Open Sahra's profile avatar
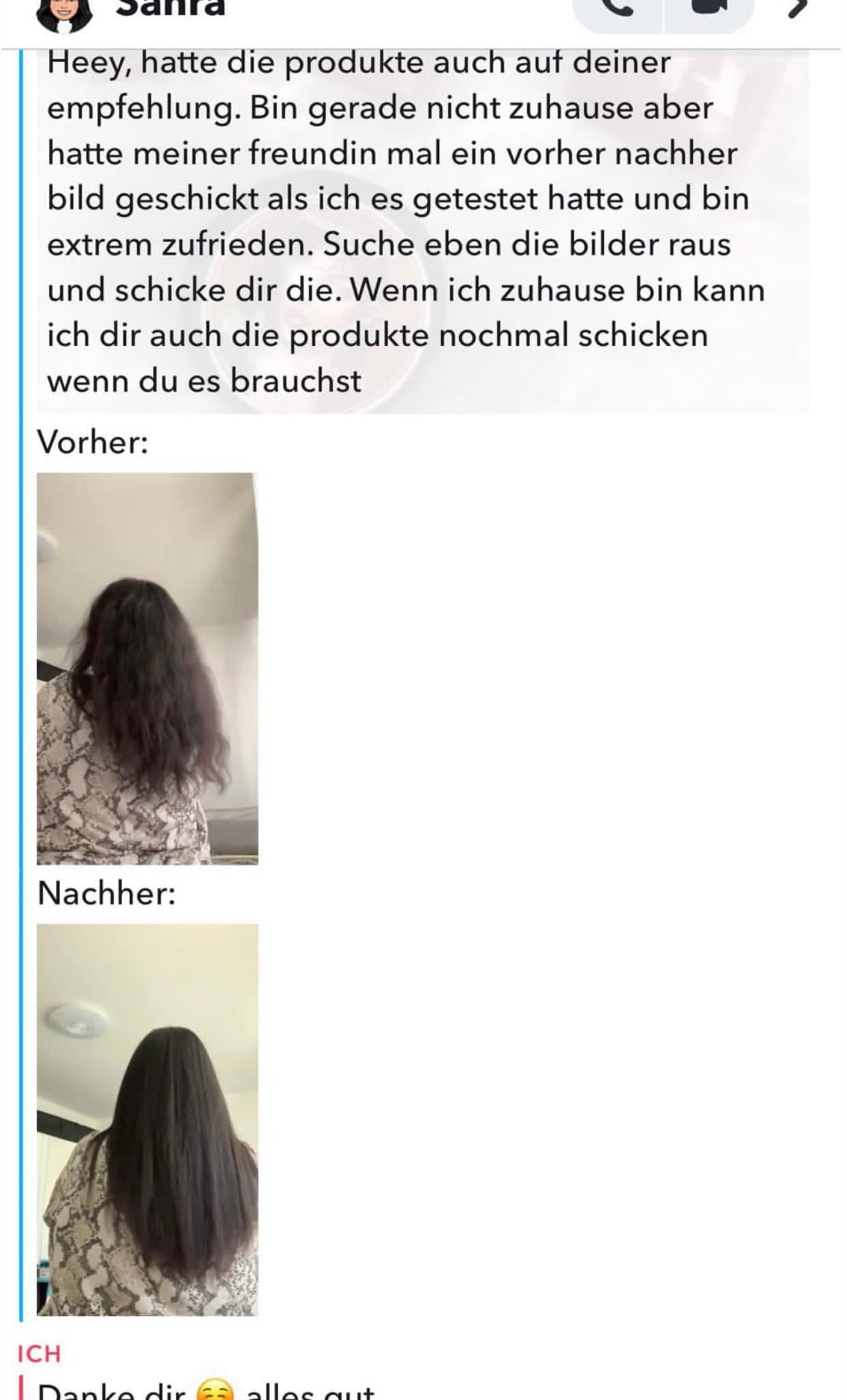The width and height of the screenshot is (847, 1400). pos(63,14)
